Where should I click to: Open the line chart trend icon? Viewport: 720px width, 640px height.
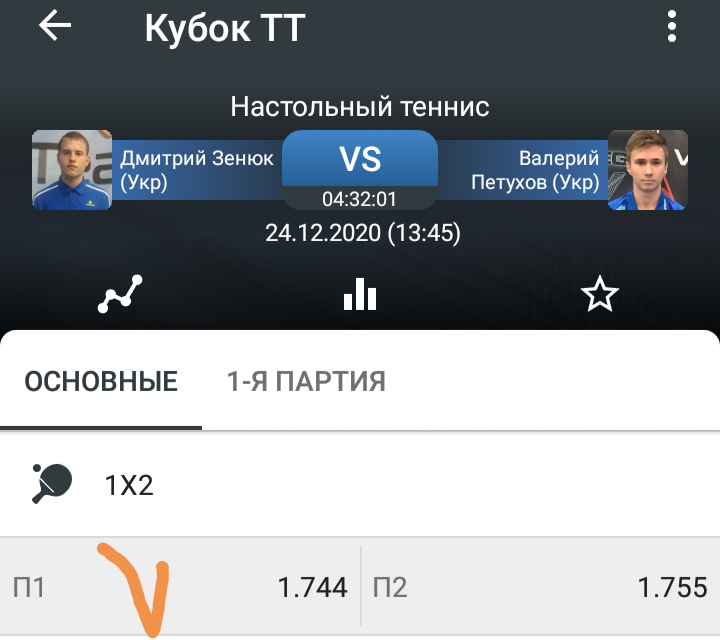pyautogui.click(x=120, y=294)
